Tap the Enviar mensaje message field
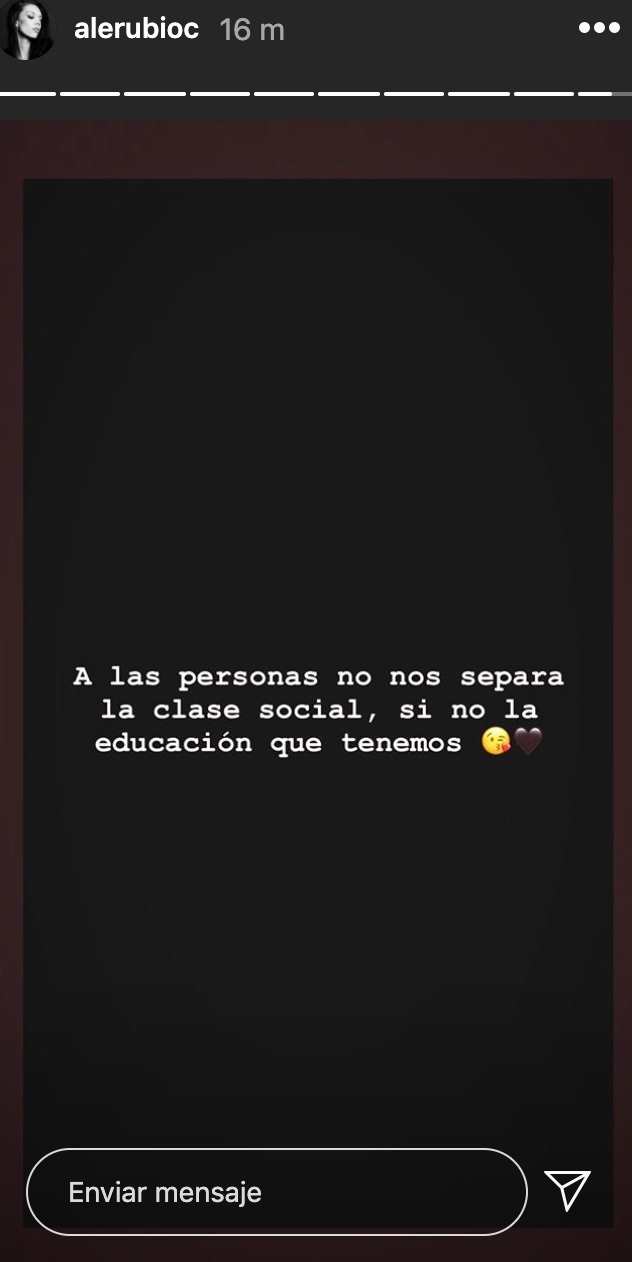 [x=276, y=1192]
